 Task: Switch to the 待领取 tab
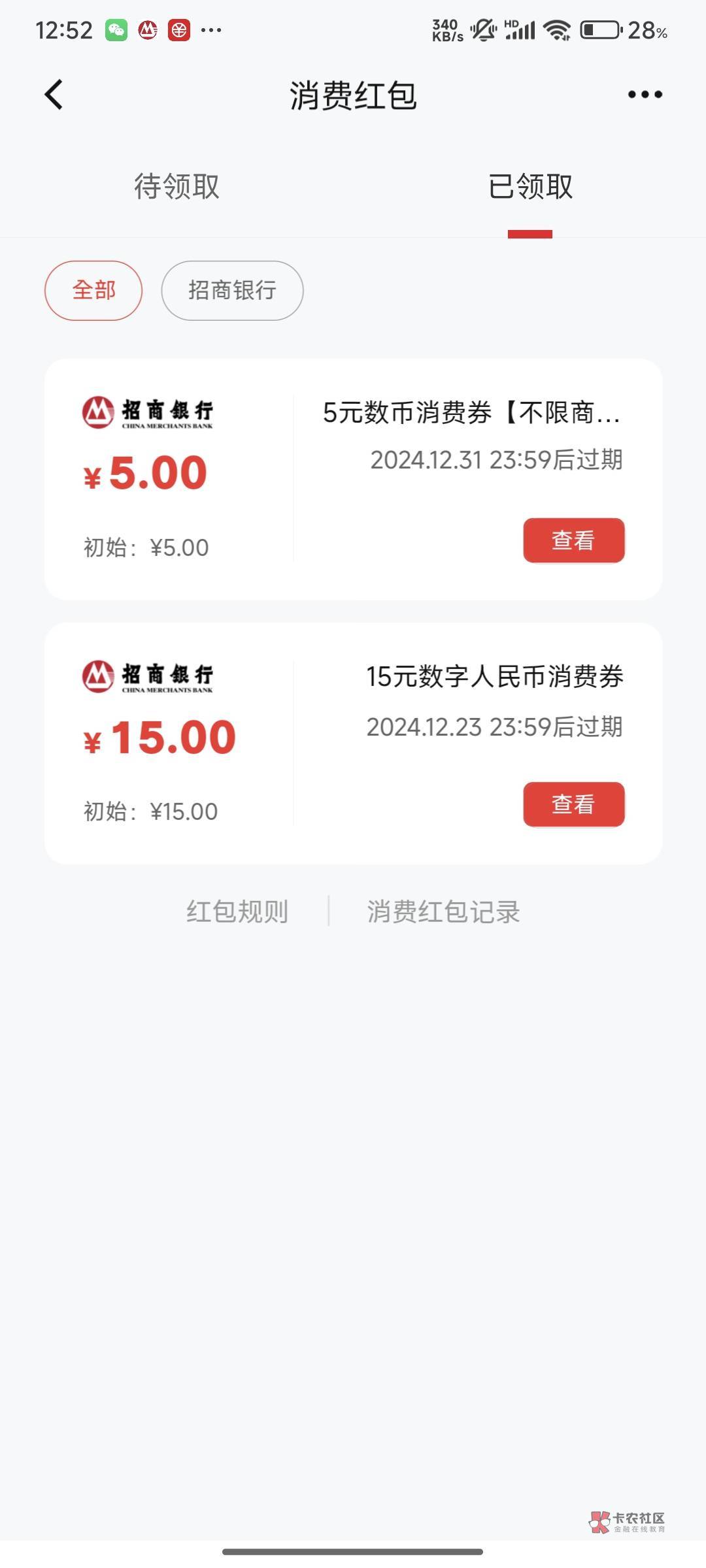coord(176,187)
